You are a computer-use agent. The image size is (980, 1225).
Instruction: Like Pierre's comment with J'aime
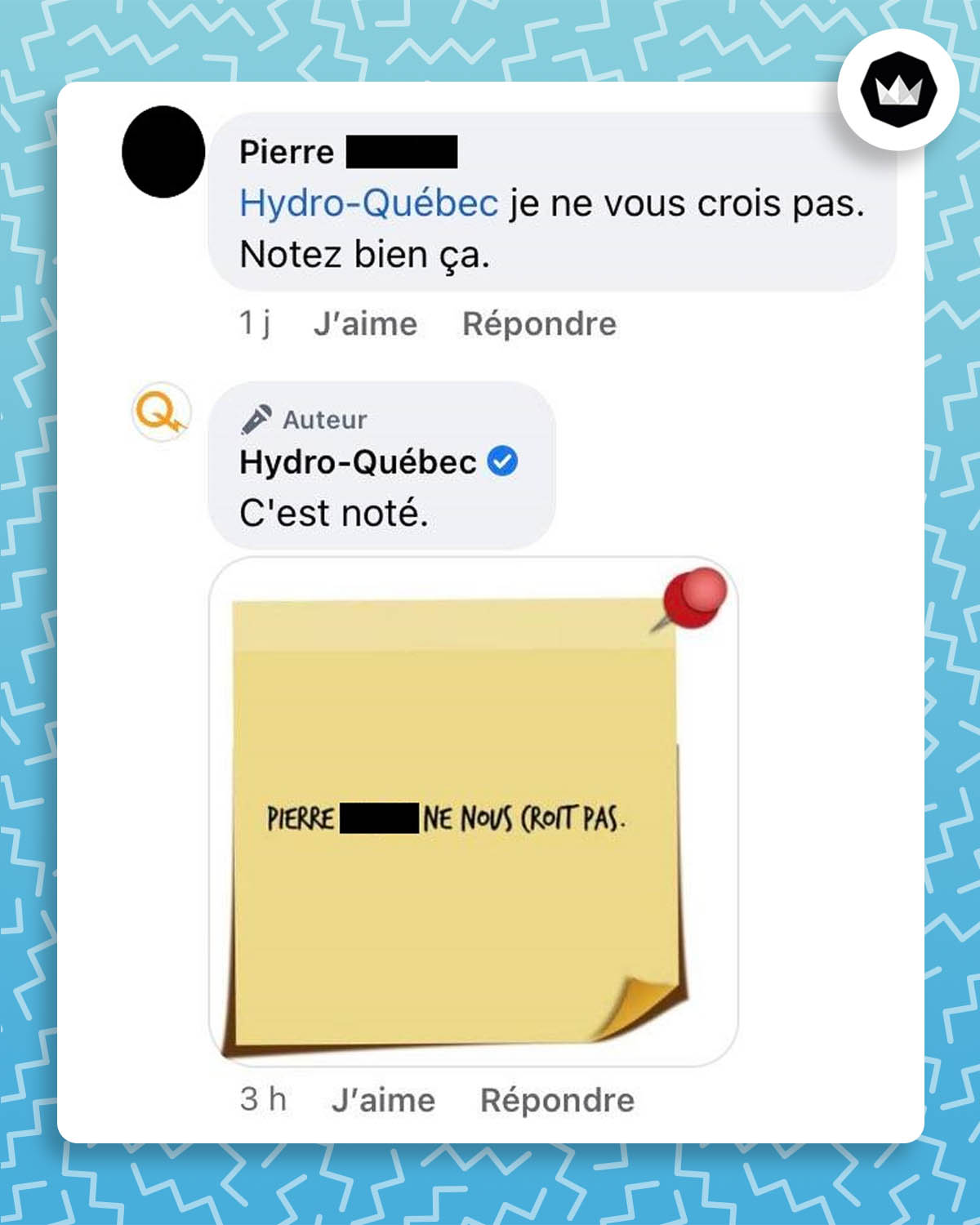pyautogui.click(x=365, y=323)
